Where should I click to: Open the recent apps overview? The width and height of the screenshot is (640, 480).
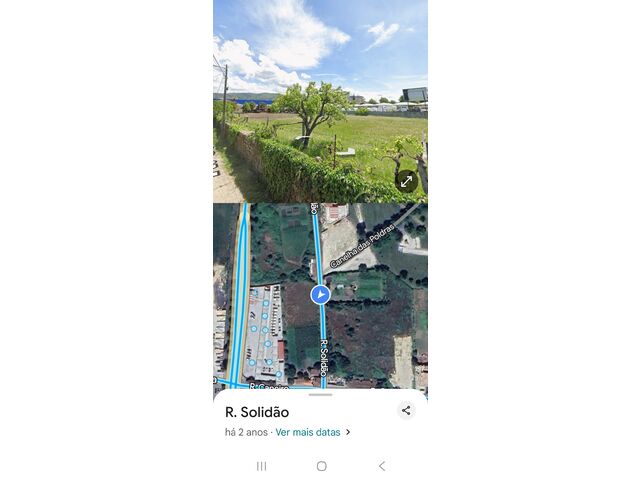pyautogui.click(x=262, y=466)
